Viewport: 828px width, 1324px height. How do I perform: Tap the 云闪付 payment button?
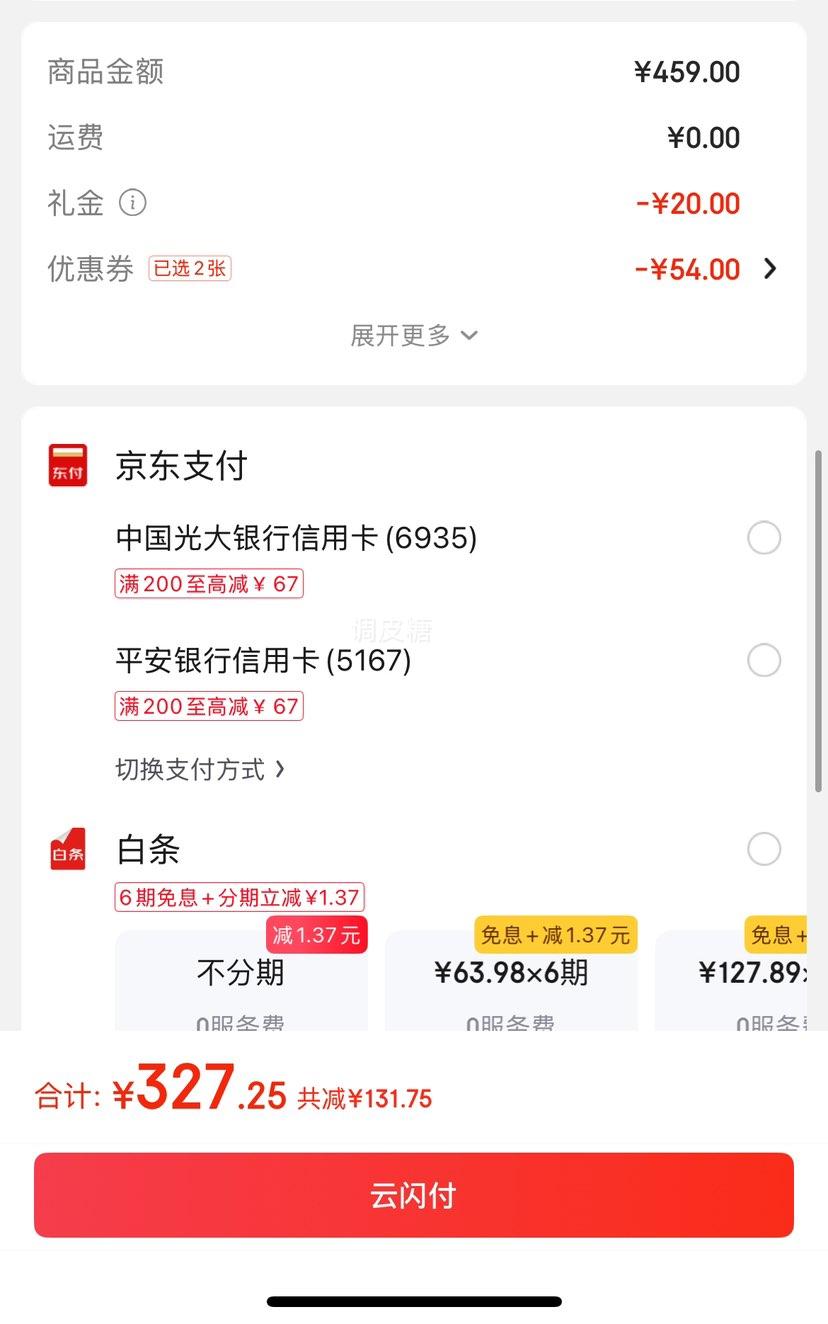414,1194
